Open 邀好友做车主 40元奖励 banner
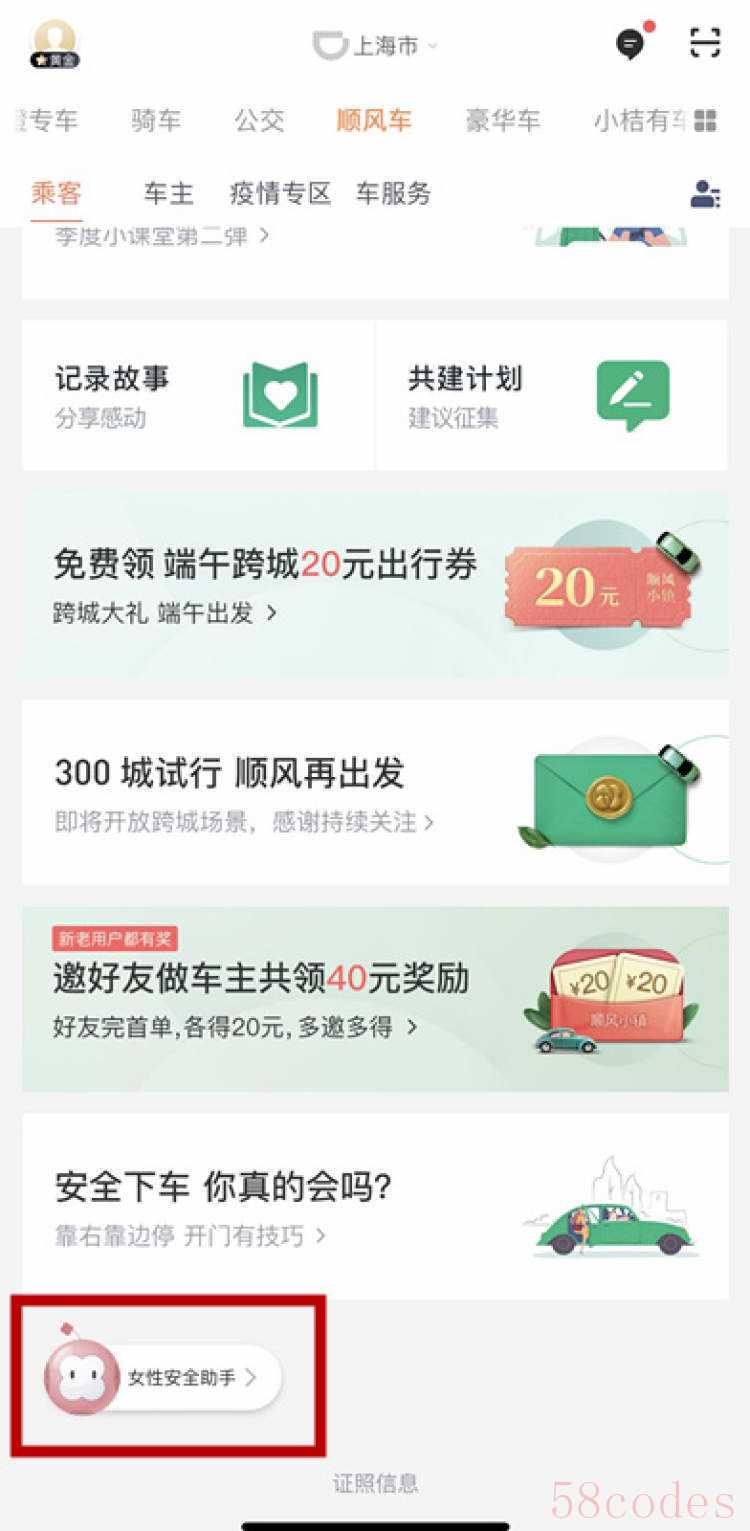The image size is (750, 1531). tap(375, 998)
